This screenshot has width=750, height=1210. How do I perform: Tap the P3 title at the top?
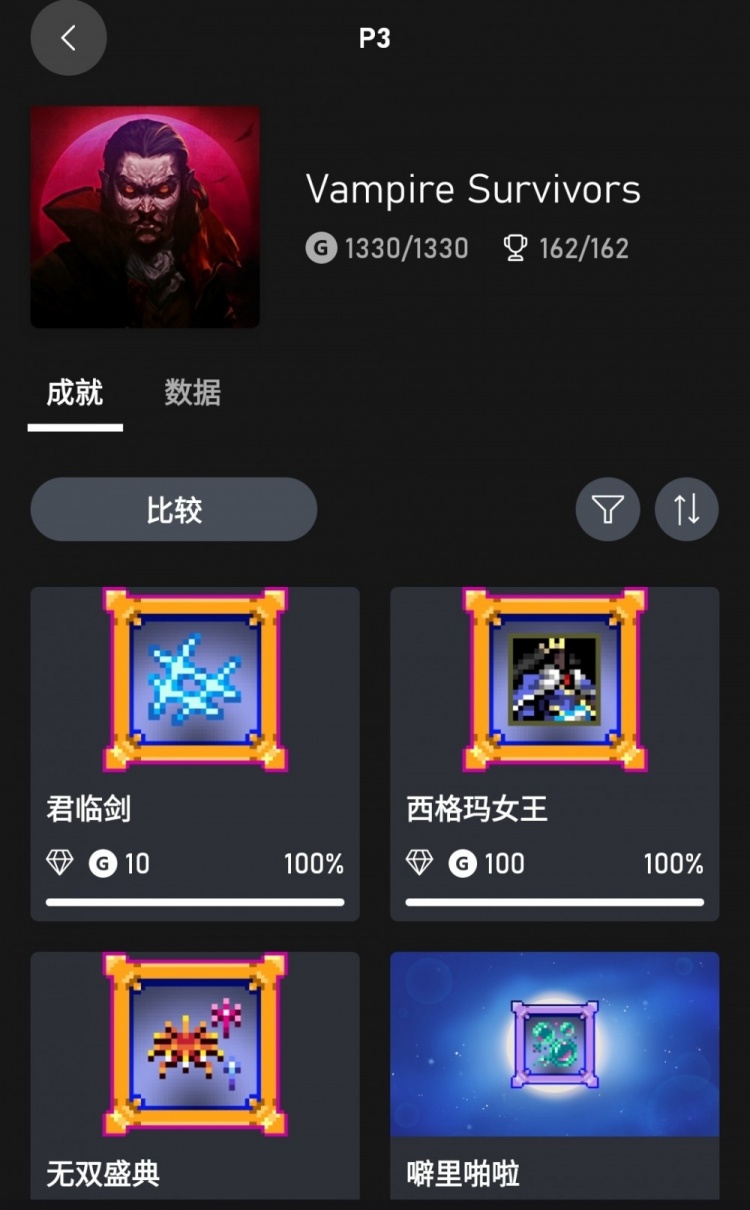(x=375, y=38)
